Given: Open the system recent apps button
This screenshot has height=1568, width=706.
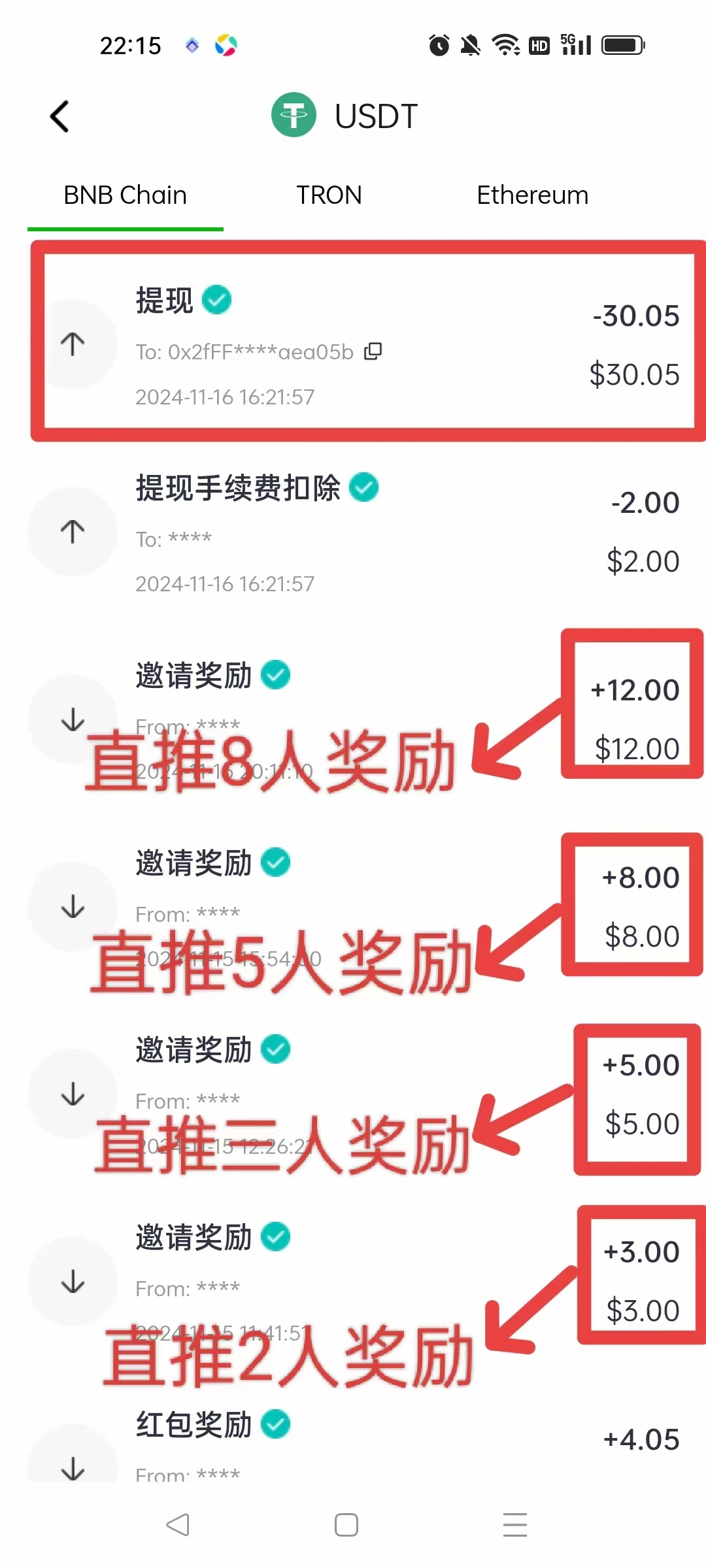Looking at the screenshot, I should point(515,1525).
